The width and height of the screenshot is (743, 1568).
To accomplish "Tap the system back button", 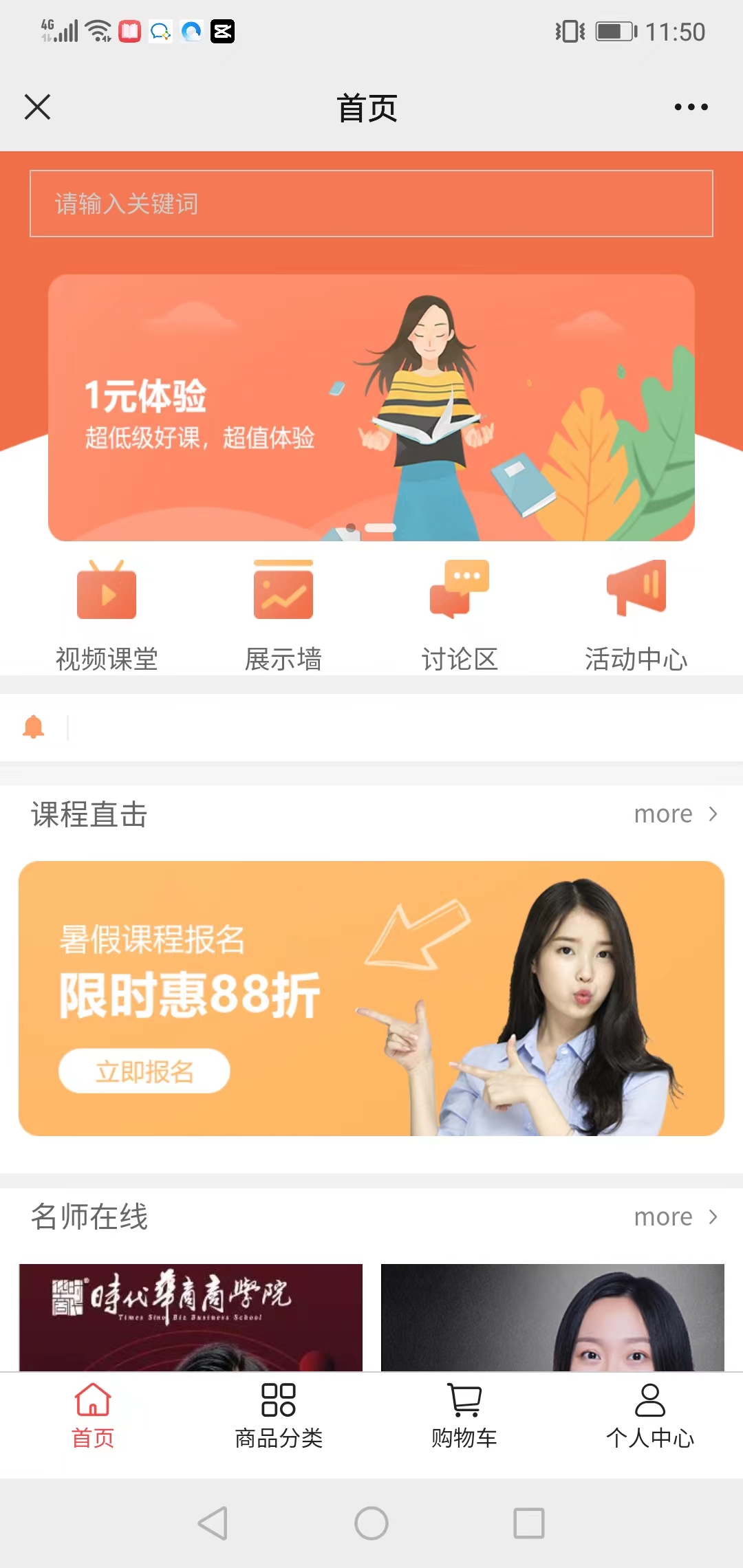I will point(213,1523).
